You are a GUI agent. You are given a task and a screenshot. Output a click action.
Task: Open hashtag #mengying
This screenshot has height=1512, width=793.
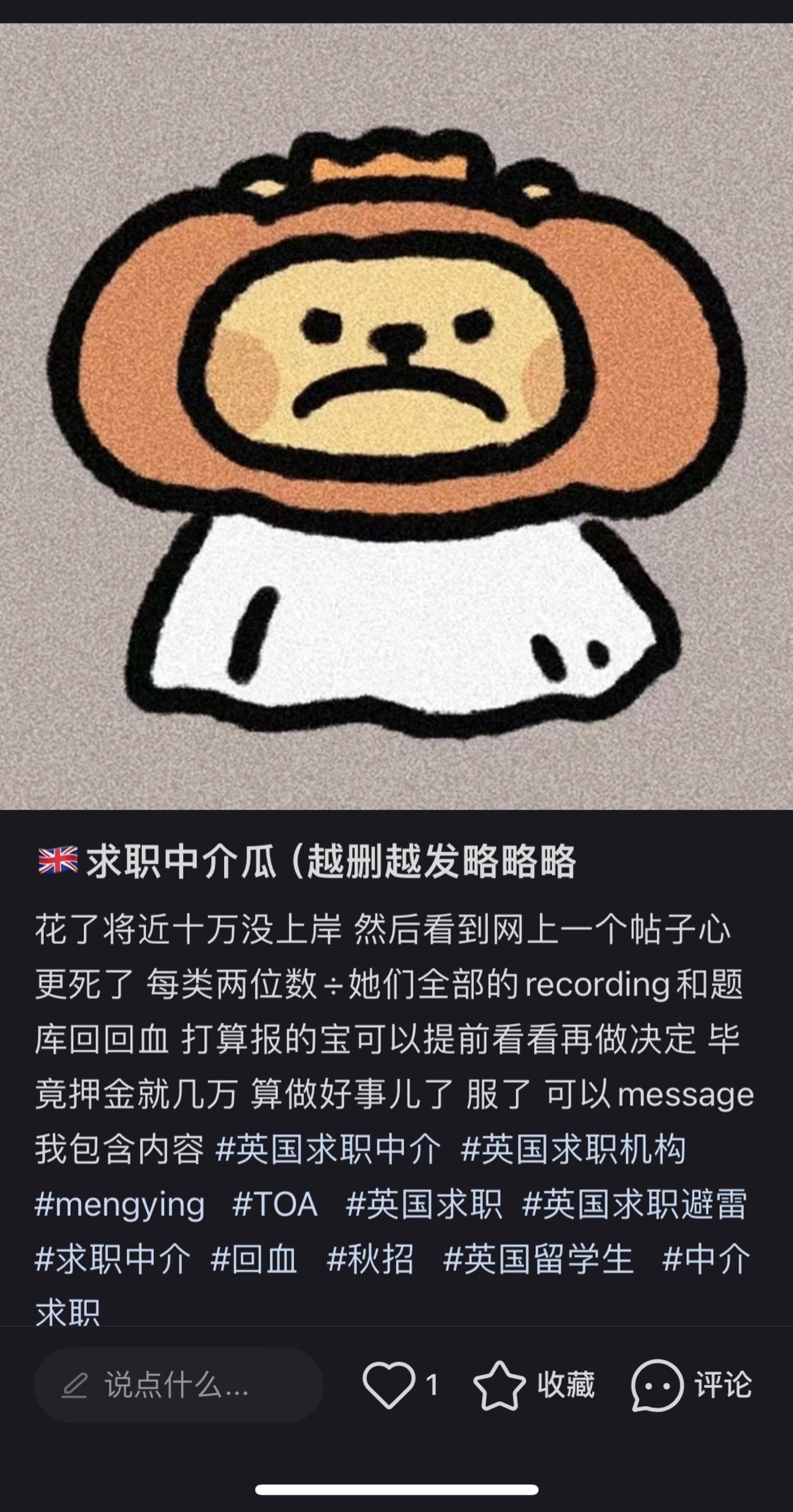[x=120, y=1204]
